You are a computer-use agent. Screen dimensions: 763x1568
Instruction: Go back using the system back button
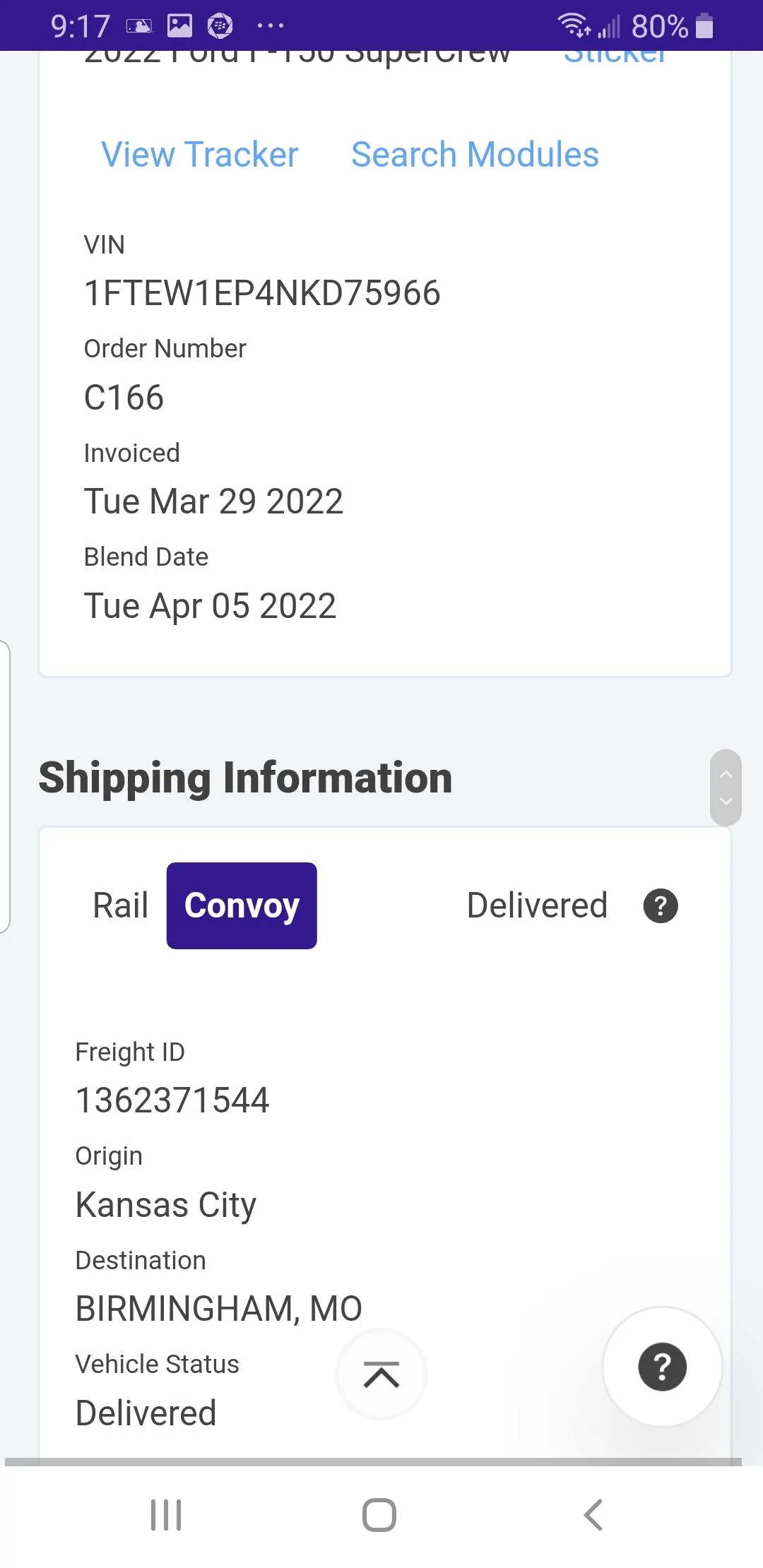coord(593,1515)
